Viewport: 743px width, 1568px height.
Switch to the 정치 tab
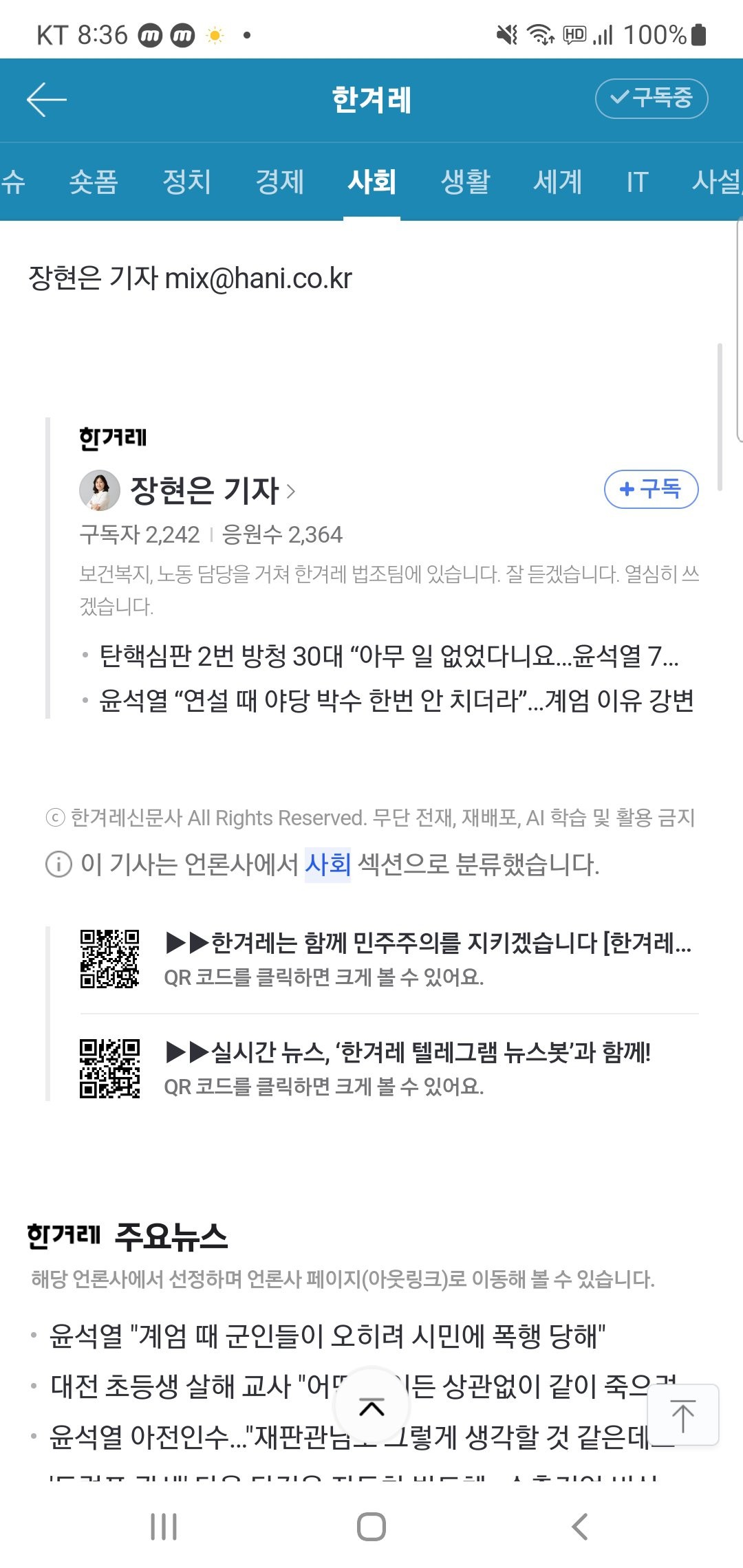(x=186, y=182)
